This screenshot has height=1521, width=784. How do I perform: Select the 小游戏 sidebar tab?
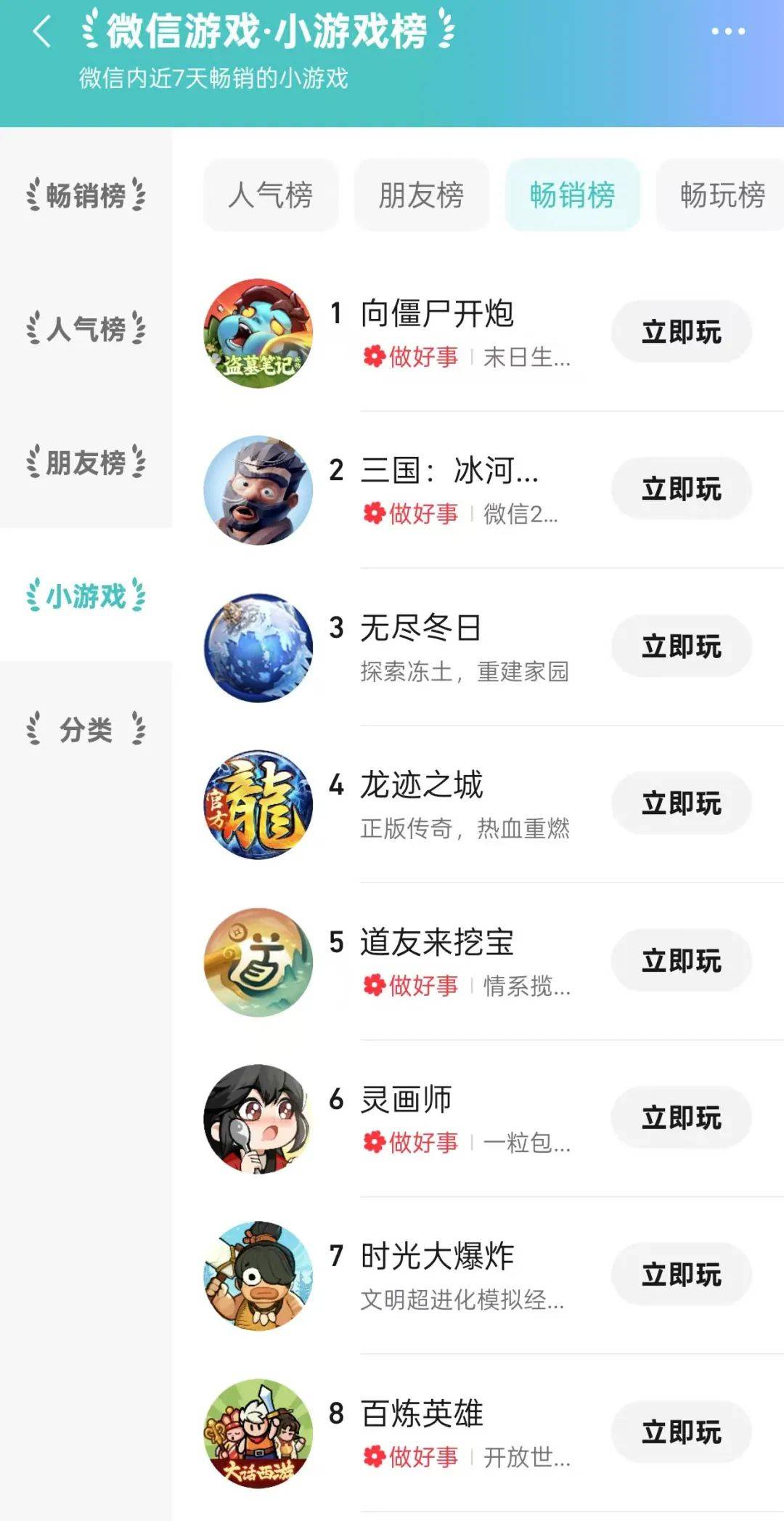(x=86, y=596)
